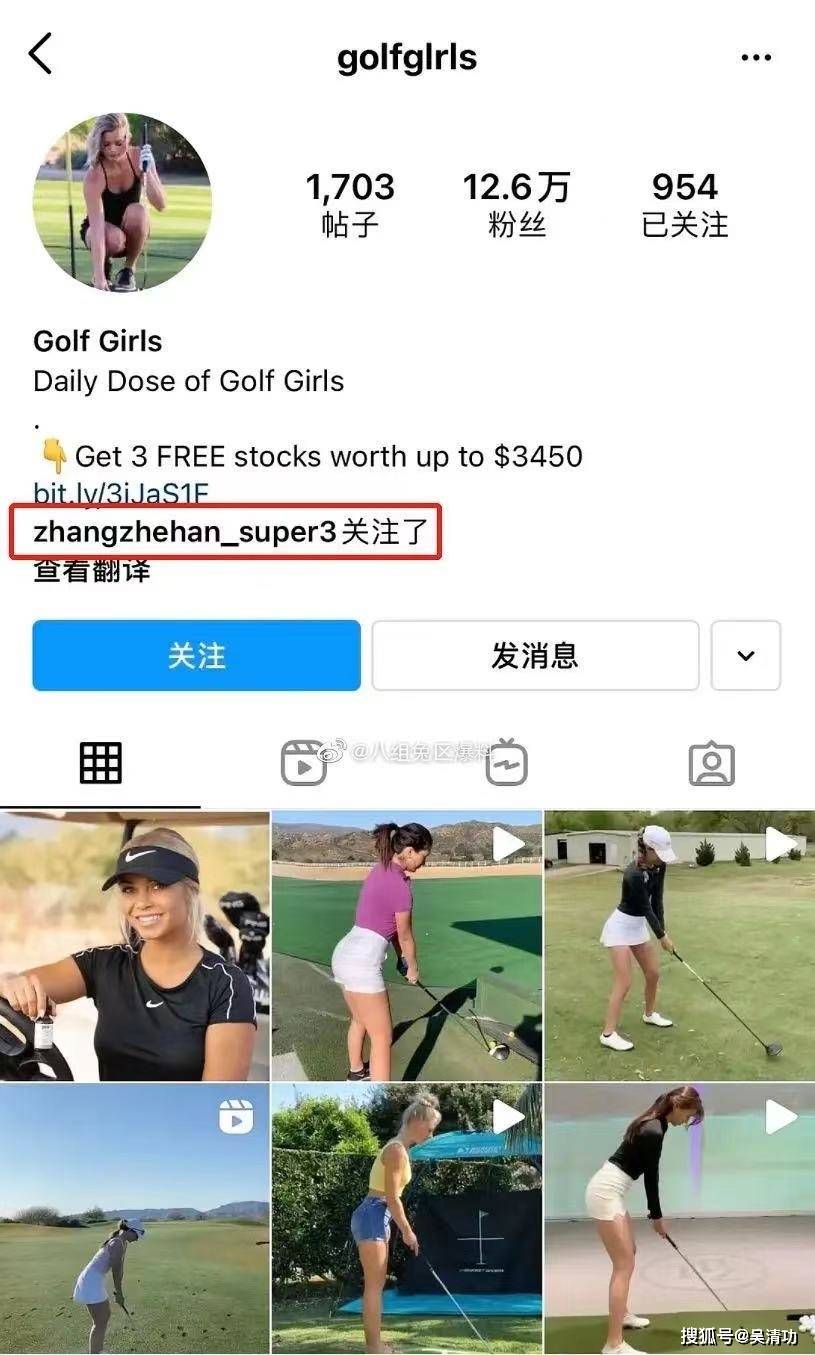
Task: Expand suggested accounts chevron dropdown
Action: tap(745, 656)
